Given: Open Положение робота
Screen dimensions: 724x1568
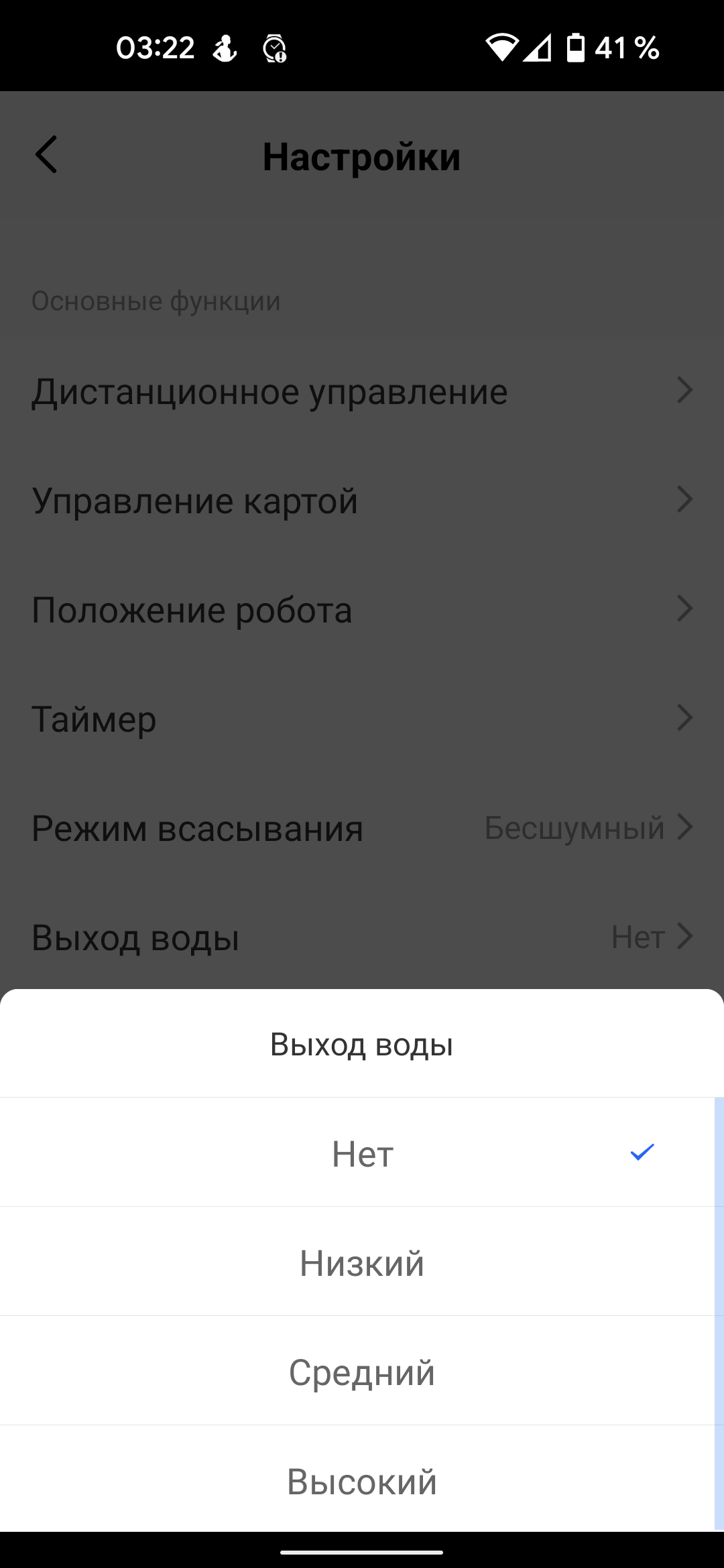Looking at the screenshot, I should tap(362, 610).
